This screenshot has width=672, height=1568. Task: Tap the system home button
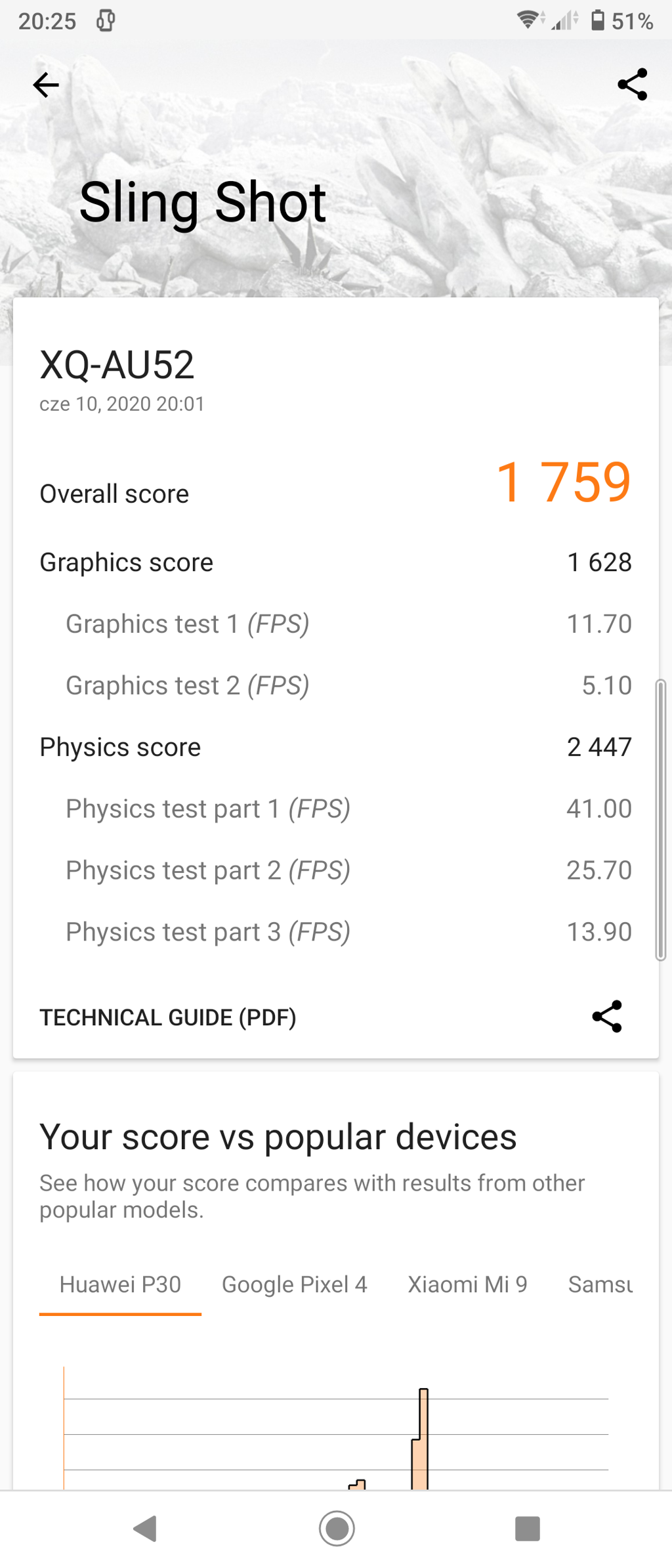(337, 1529)
